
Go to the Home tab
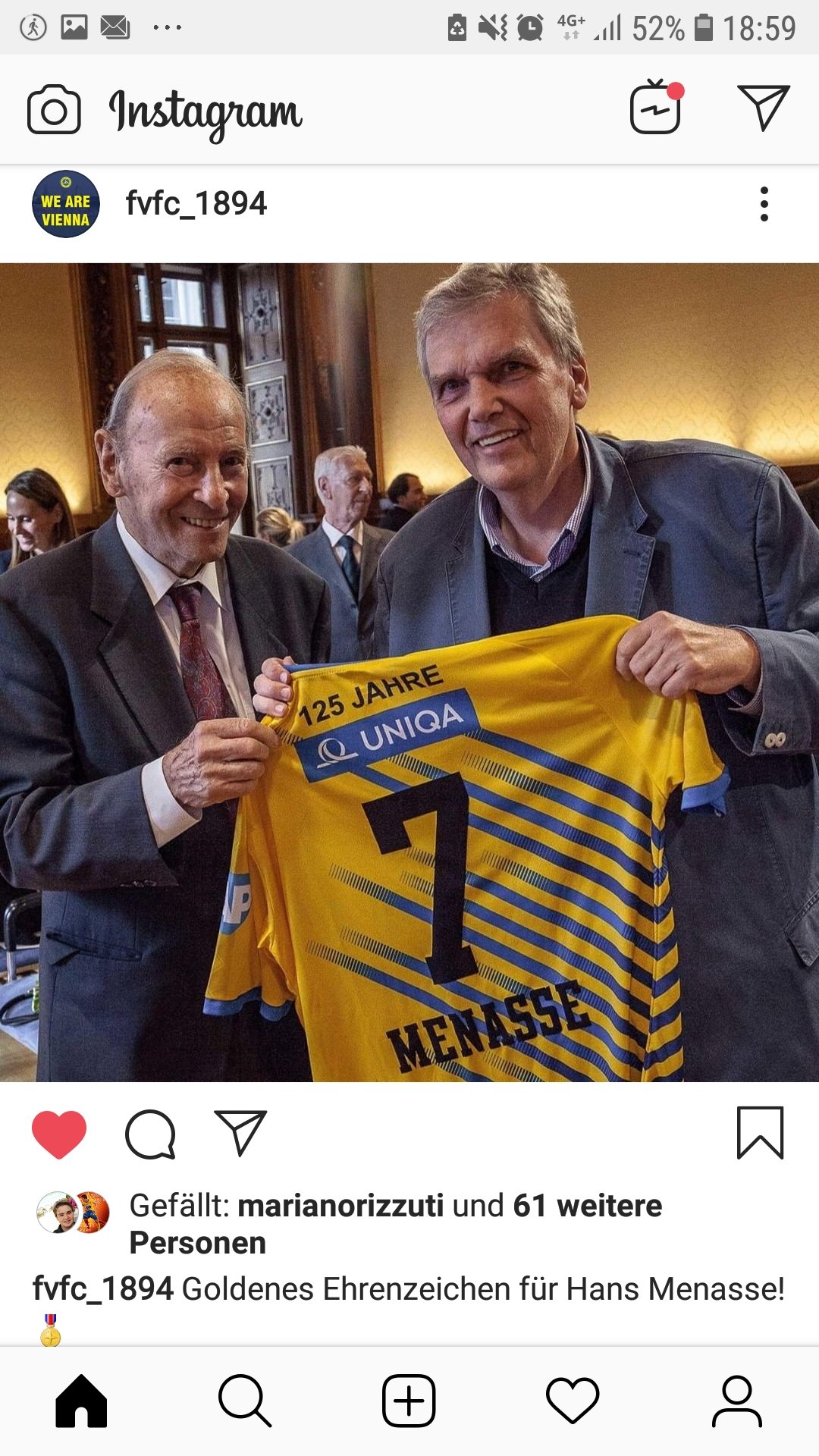[x=81, y=1401]
